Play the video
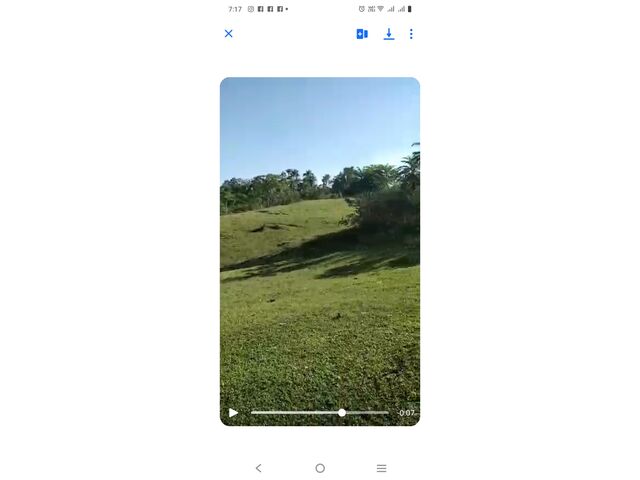Image resolution: width=640 pixels, height=480 pixels. click(x=233, y=412)
